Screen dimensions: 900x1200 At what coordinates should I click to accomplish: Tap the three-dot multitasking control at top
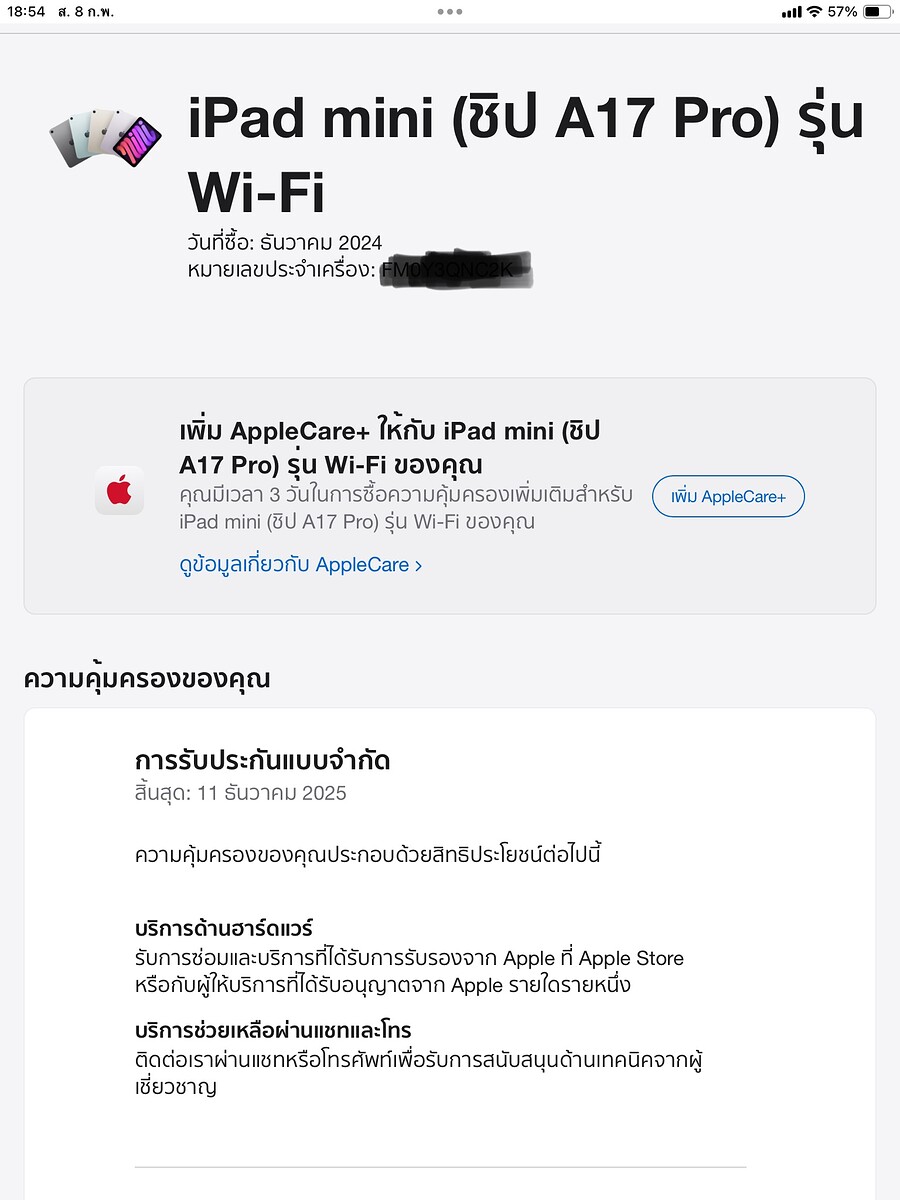click(x=450, y=11)
